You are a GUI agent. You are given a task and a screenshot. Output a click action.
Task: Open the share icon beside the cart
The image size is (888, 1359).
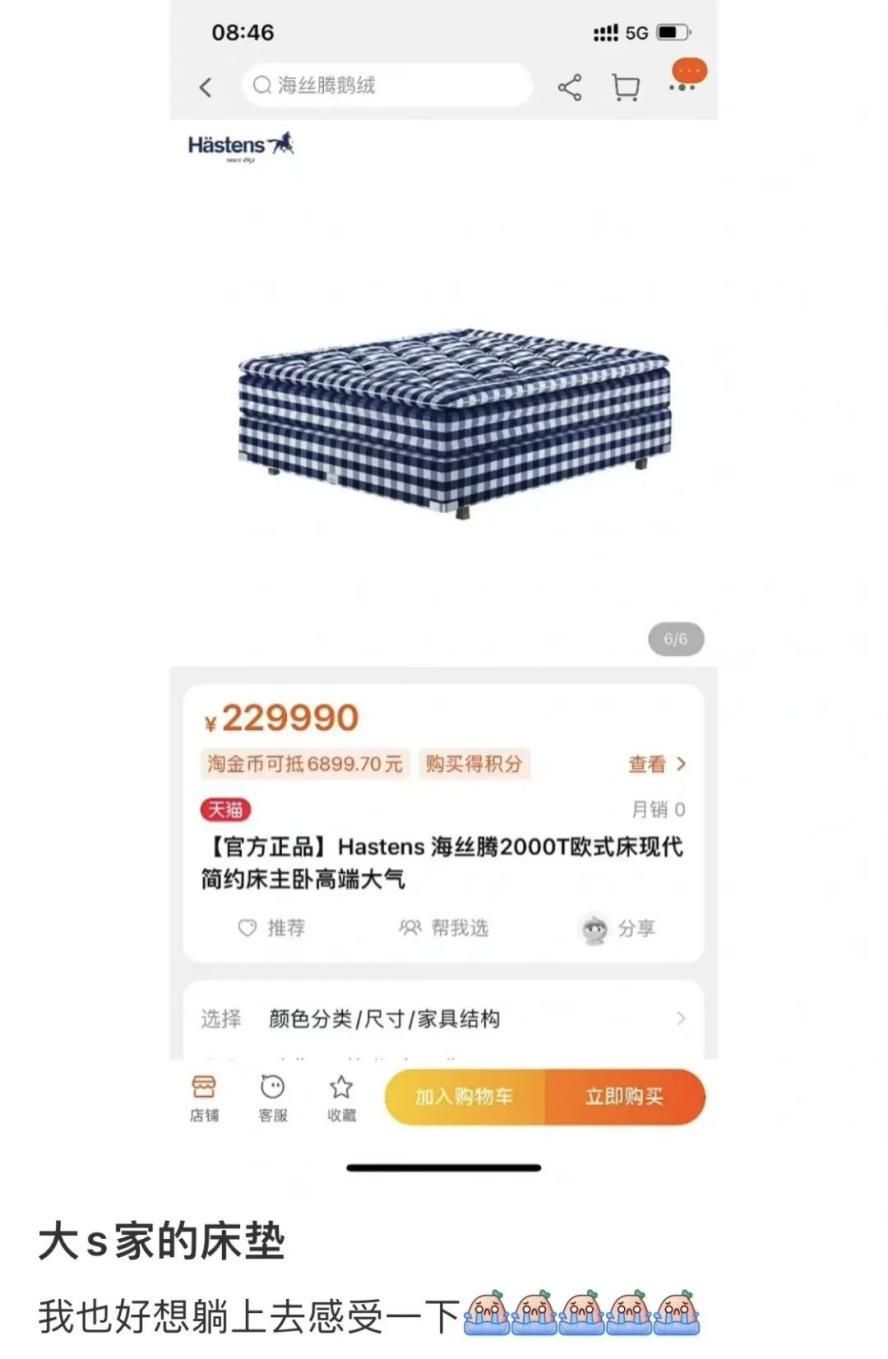click(x=568, y=87)
